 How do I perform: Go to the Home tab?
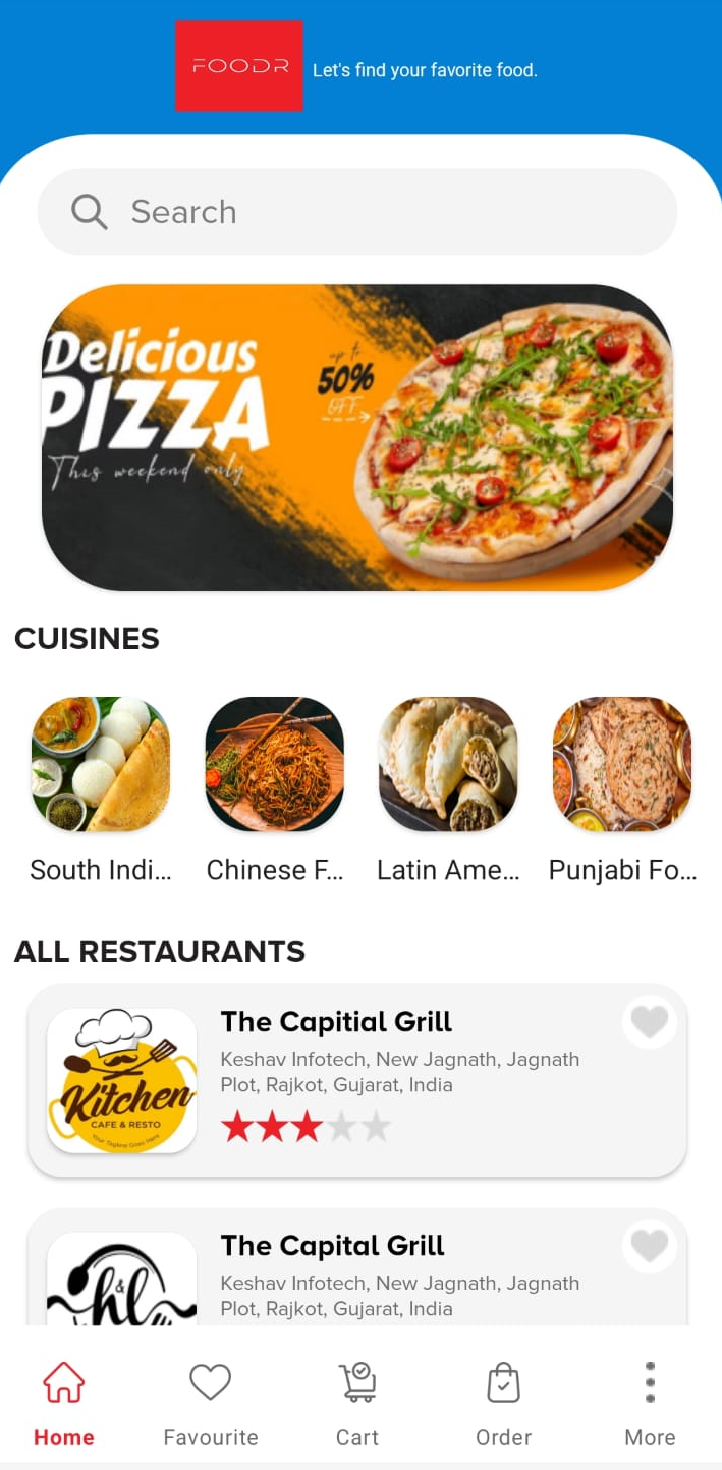coord(64,1403)
